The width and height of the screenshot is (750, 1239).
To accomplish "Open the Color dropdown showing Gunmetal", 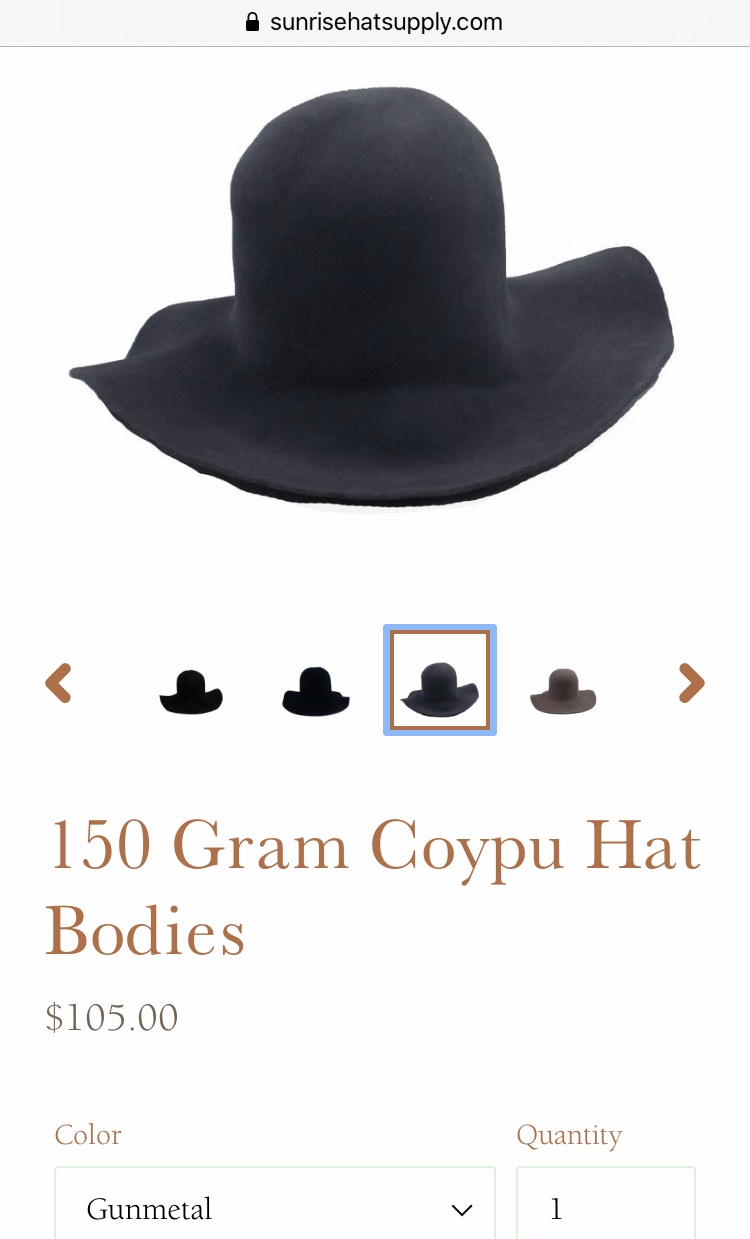I will (x=275, y=1208).
